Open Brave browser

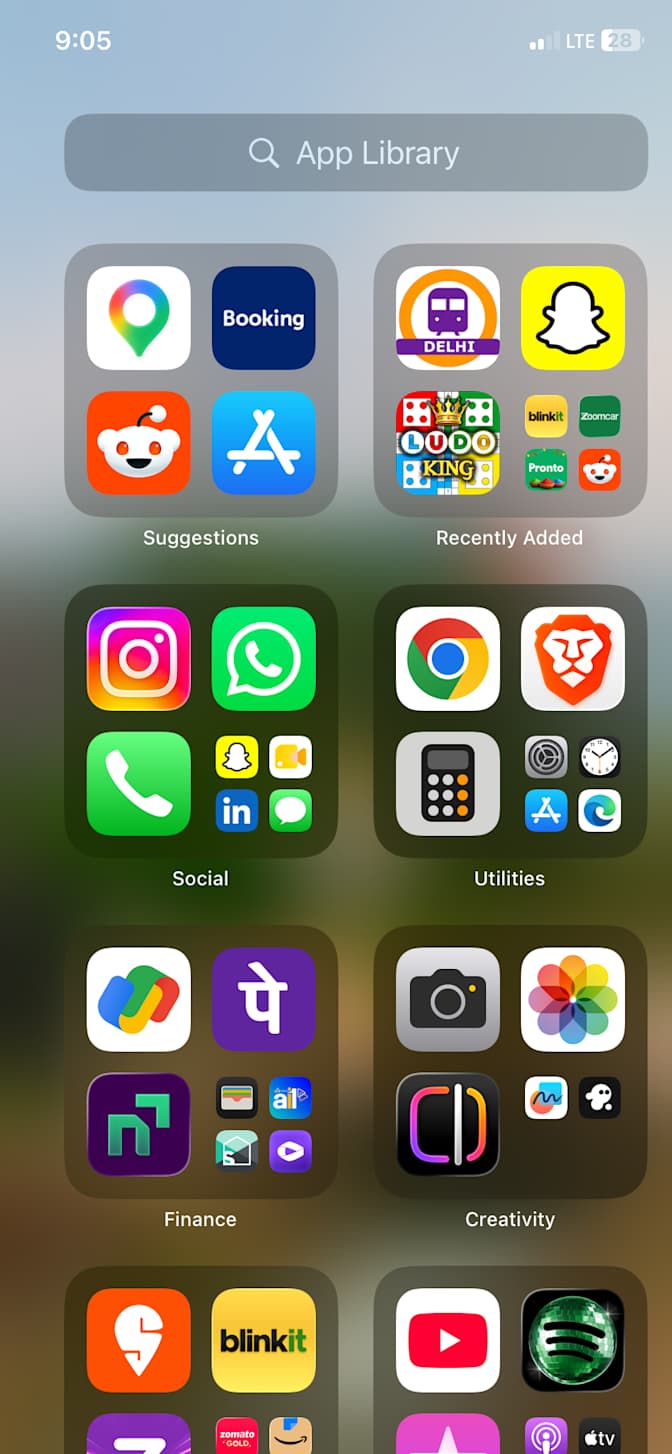573,659
